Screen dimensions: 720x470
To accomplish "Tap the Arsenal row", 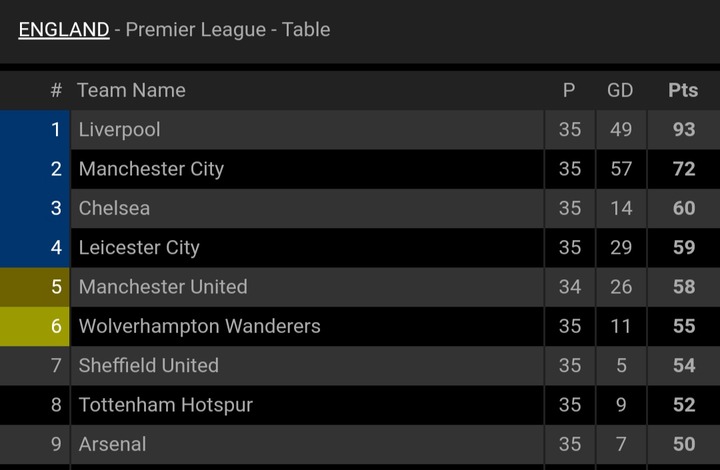I will 112,444.
